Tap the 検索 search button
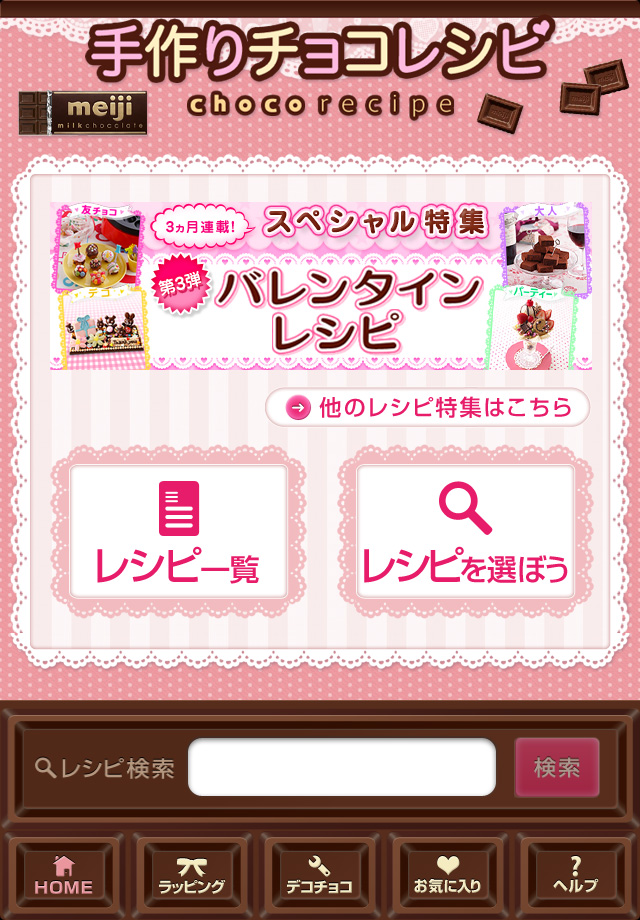The height and width of the screenshot is (920, 640). pyautogui.click(x=557, y=767)
